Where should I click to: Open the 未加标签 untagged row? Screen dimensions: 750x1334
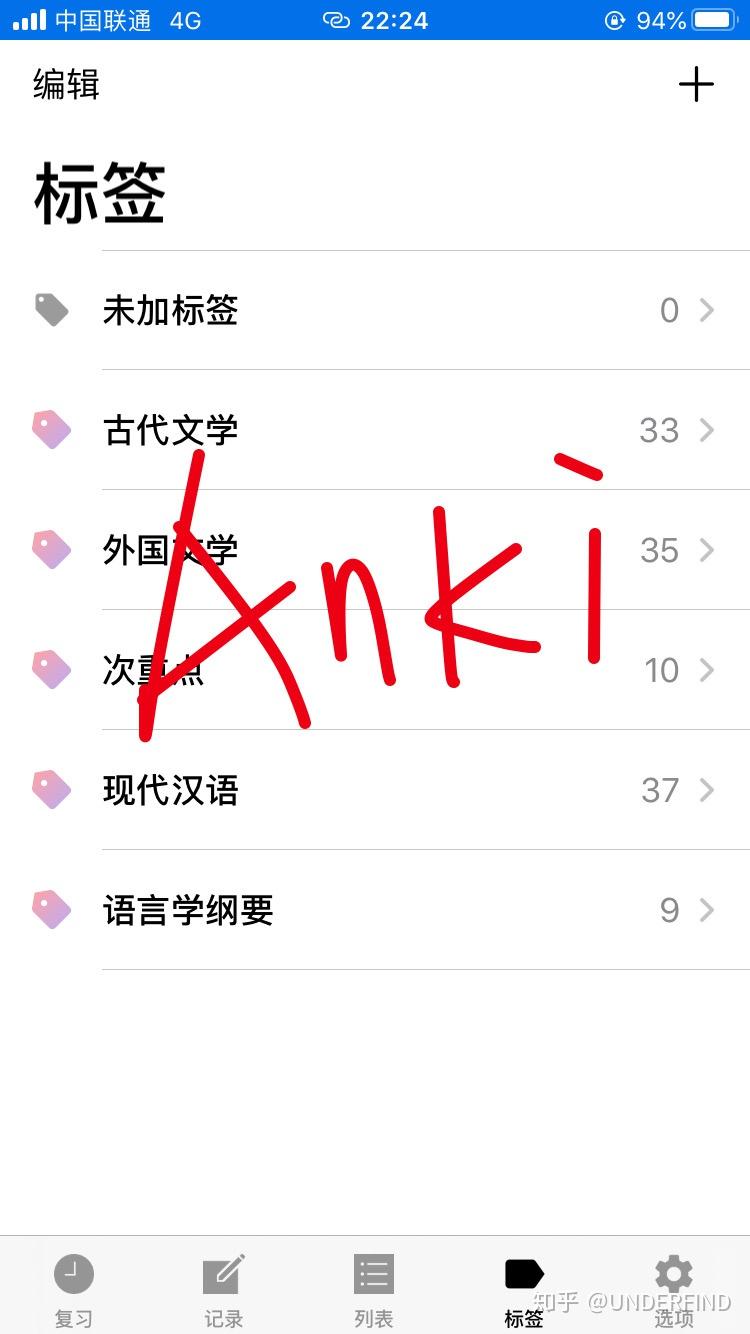click(x=375, y=310)
